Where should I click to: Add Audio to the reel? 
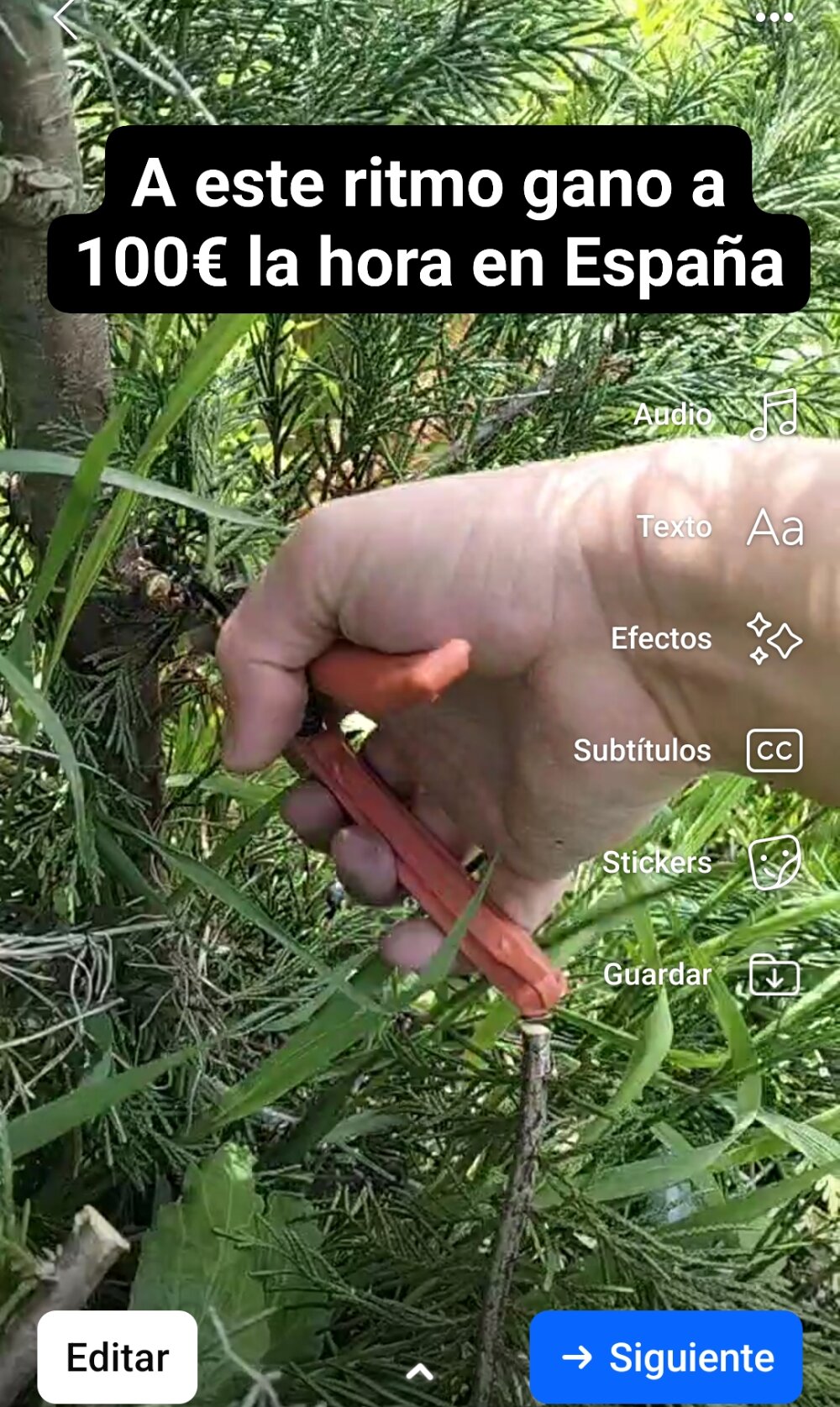[x=773, y=414]
